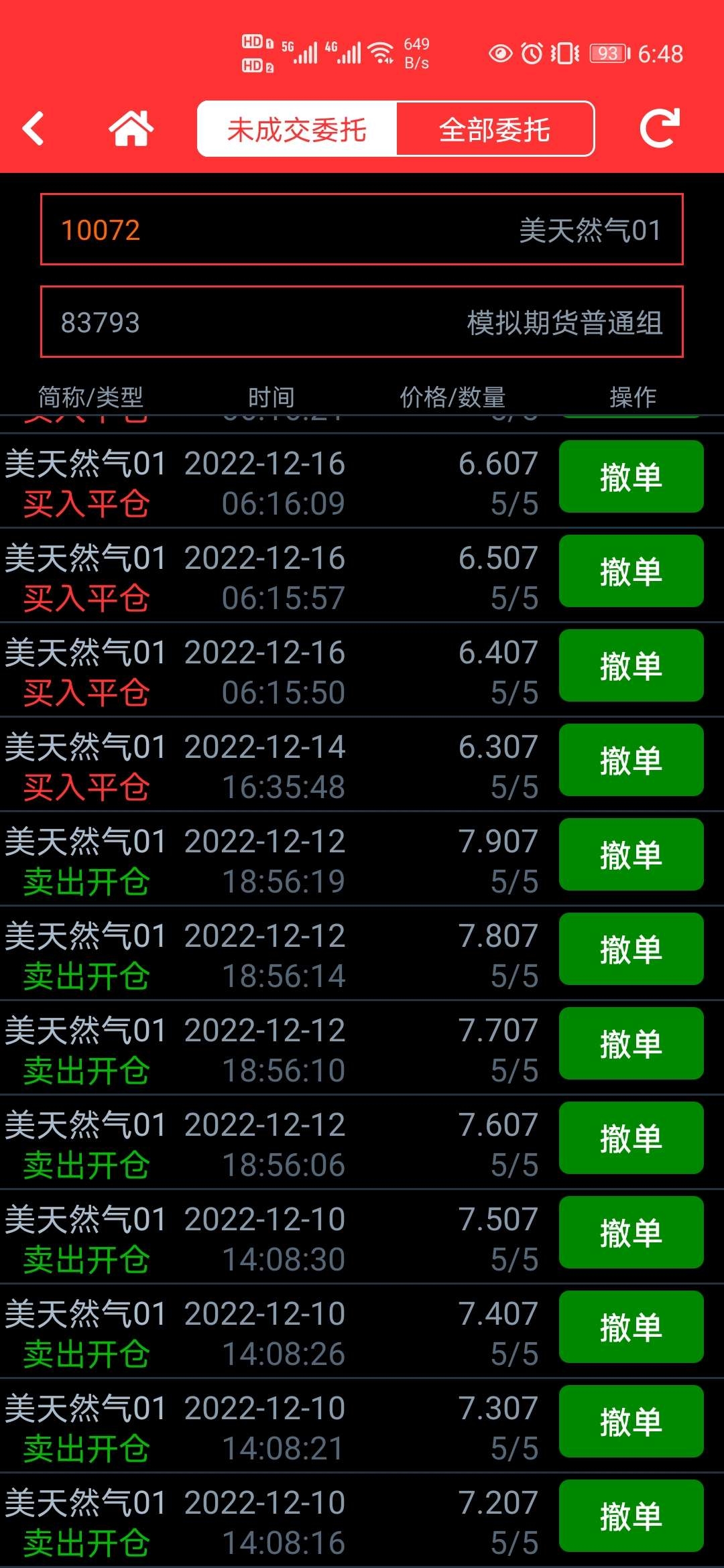Cancel the order priced 7.507
724x1568 pixels.
pos(631,1232)
